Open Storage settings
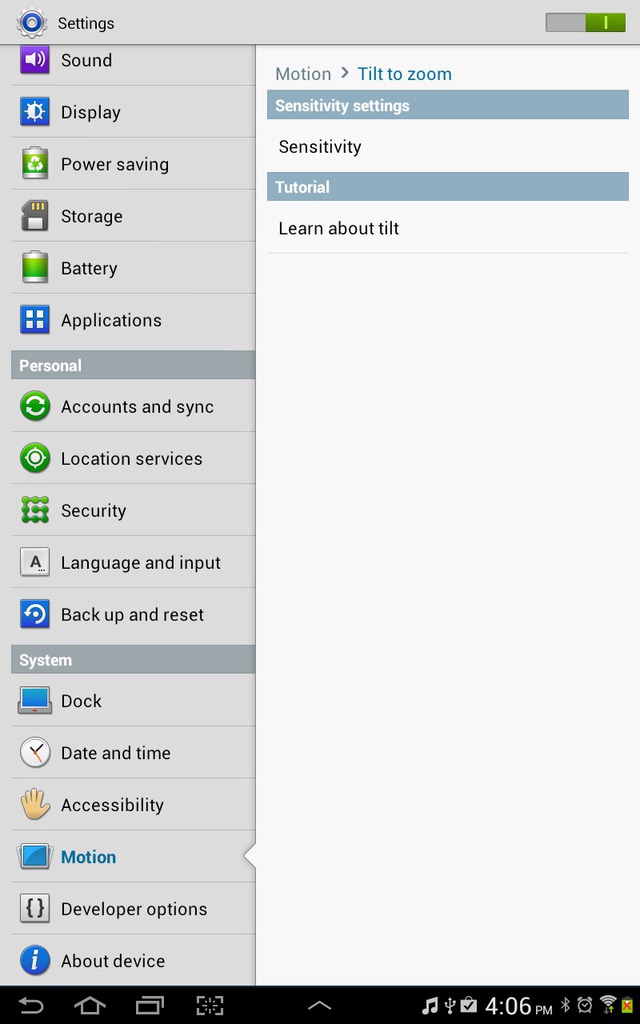 [x=133, y=216]
